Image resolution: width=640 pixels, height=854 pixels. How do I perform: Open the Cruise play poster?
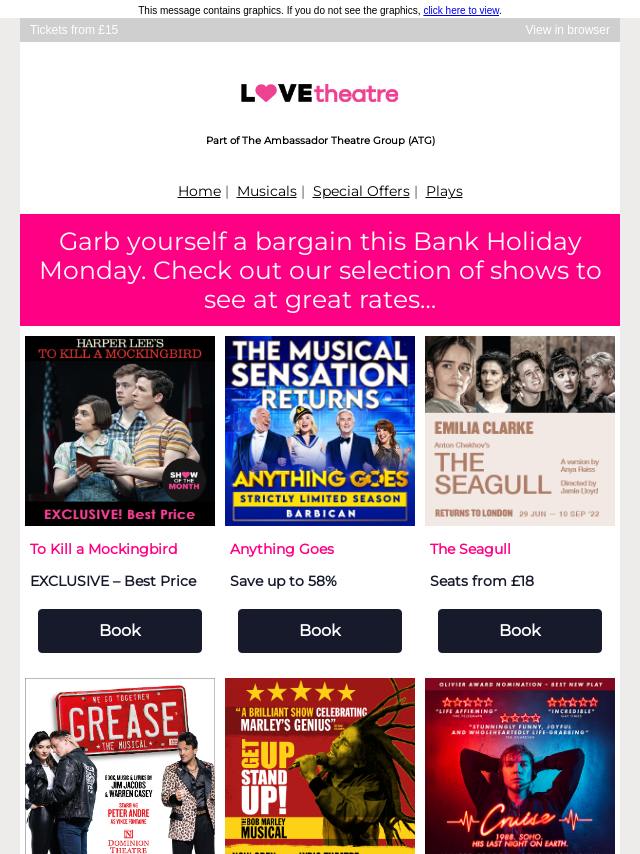[x=520, y=766]
